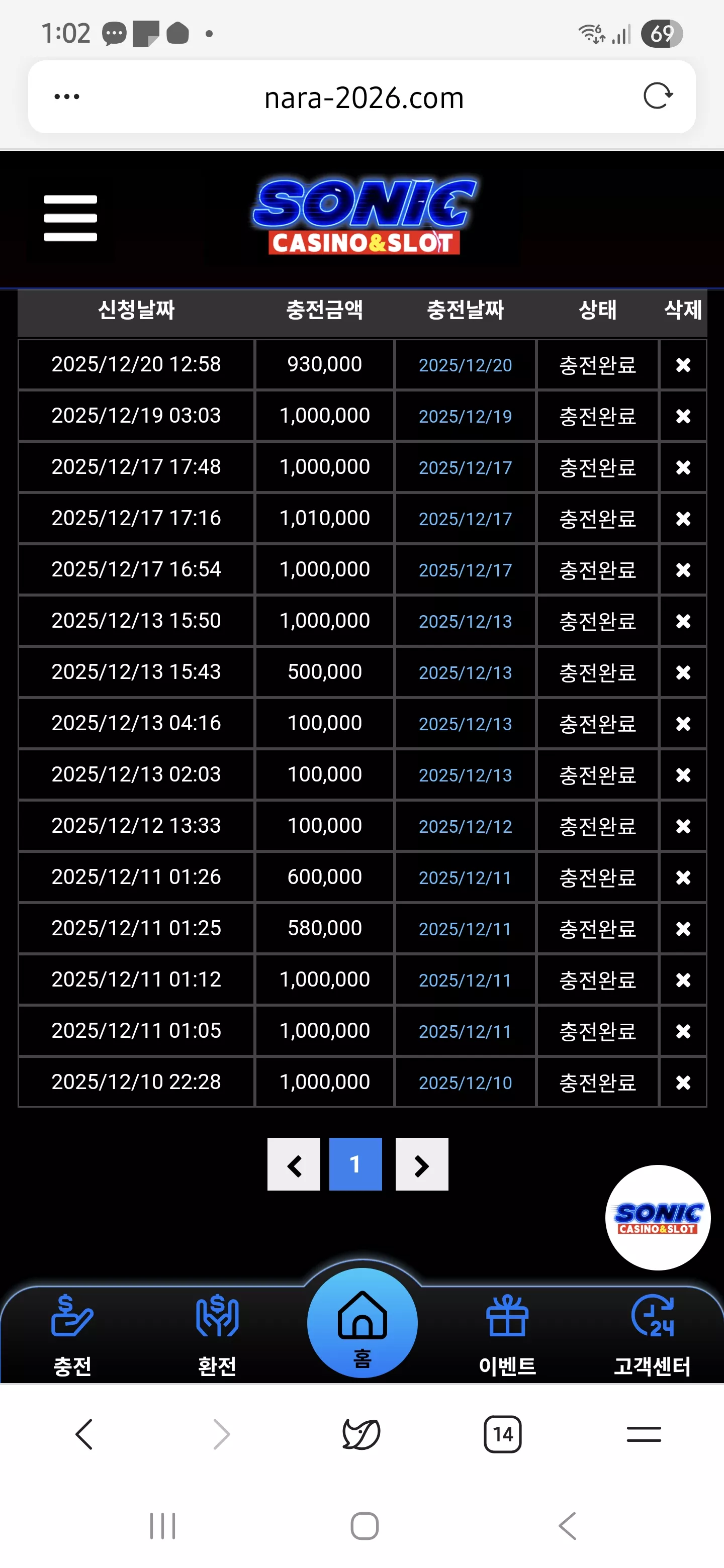Reload the page in the browser
724x1568 pixels.
click(x=658, y=96)
